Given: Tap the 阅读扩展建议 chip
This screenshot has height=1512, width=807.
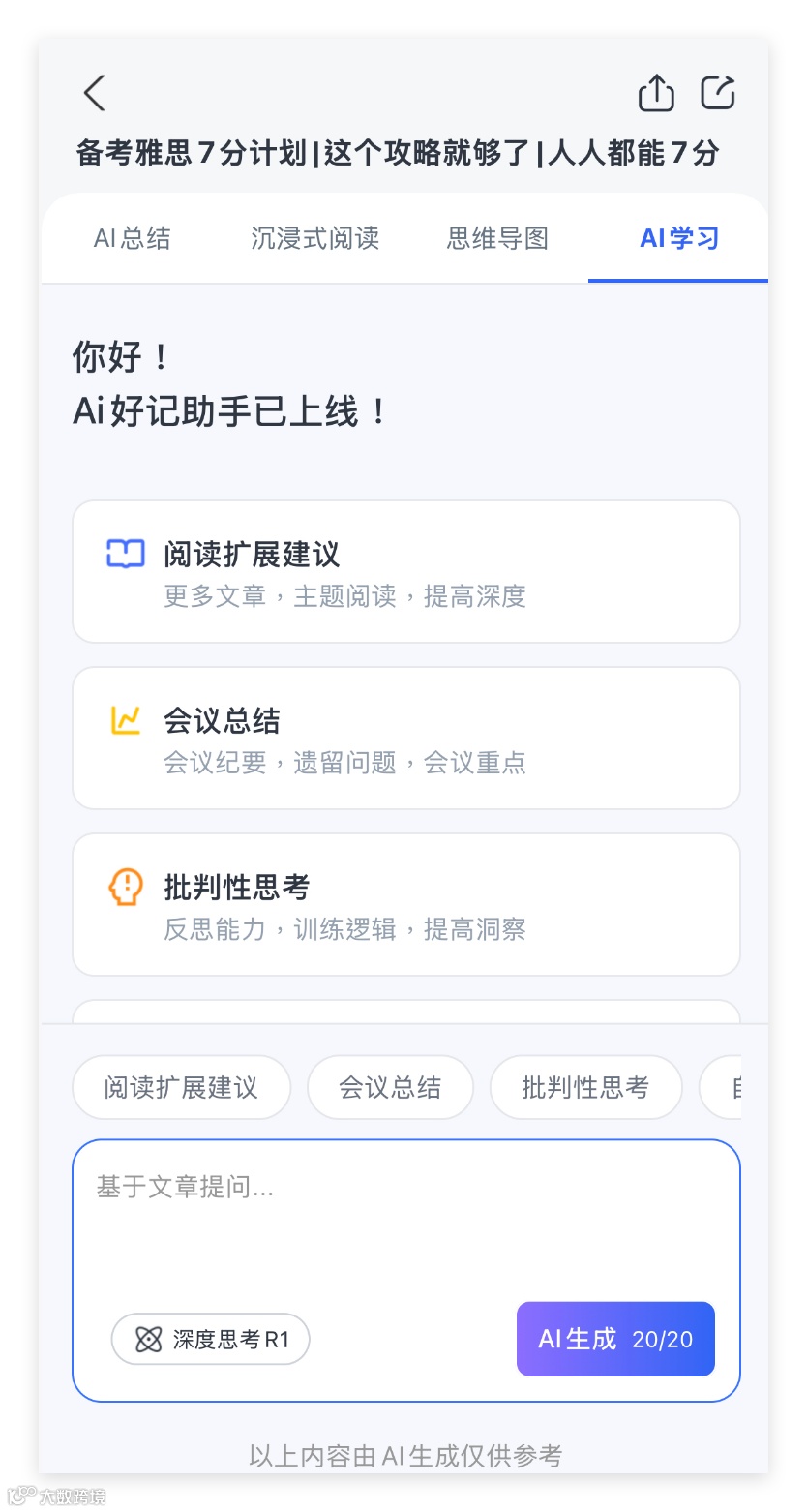Looking at the screenshot, I should (182, 1087).
